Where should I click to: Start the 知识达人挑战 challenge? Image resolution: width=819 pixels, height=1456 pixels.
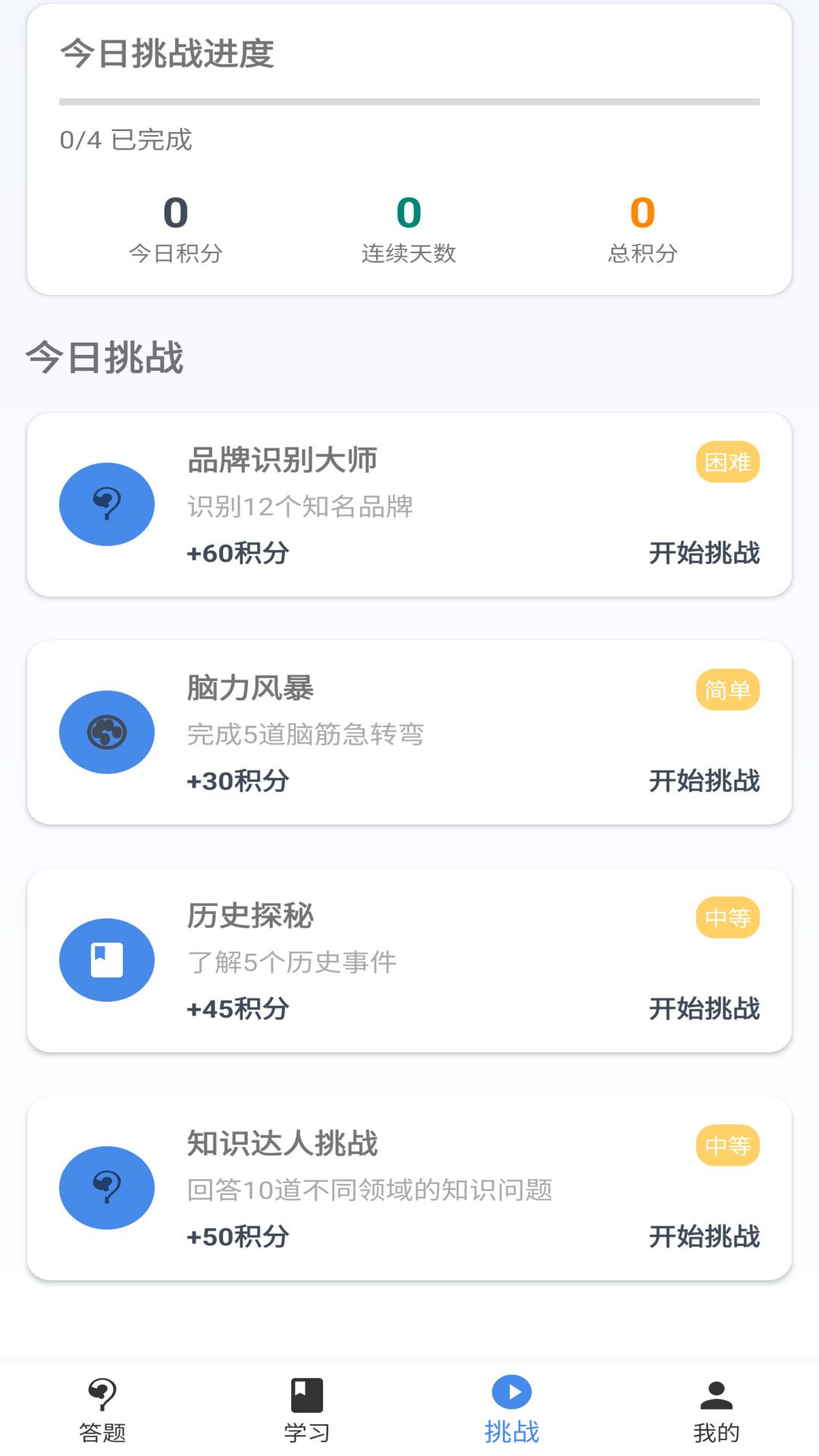704,1236
